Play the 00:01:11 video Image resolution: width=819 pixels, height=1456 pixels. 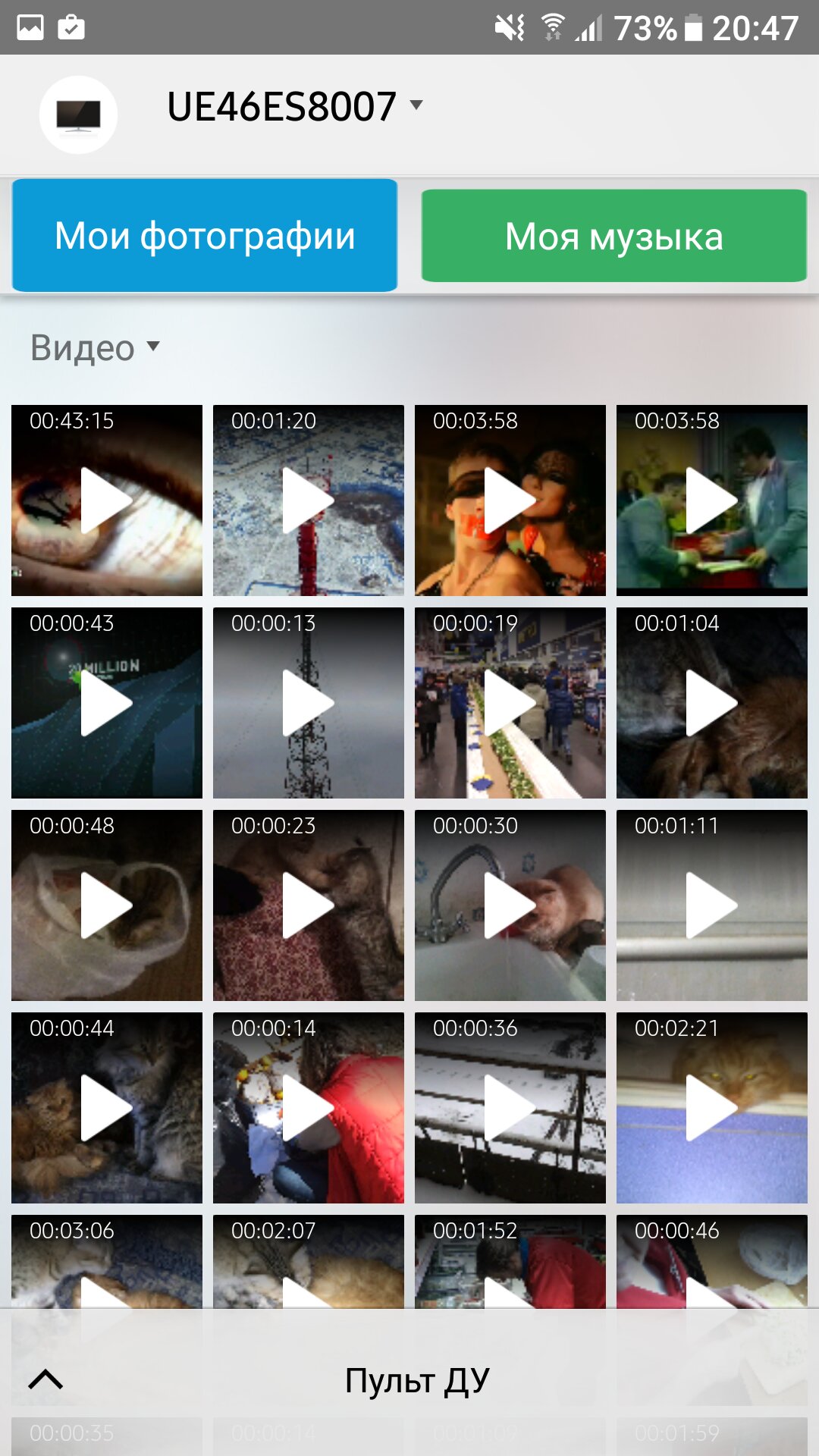(x=712, y=905)
